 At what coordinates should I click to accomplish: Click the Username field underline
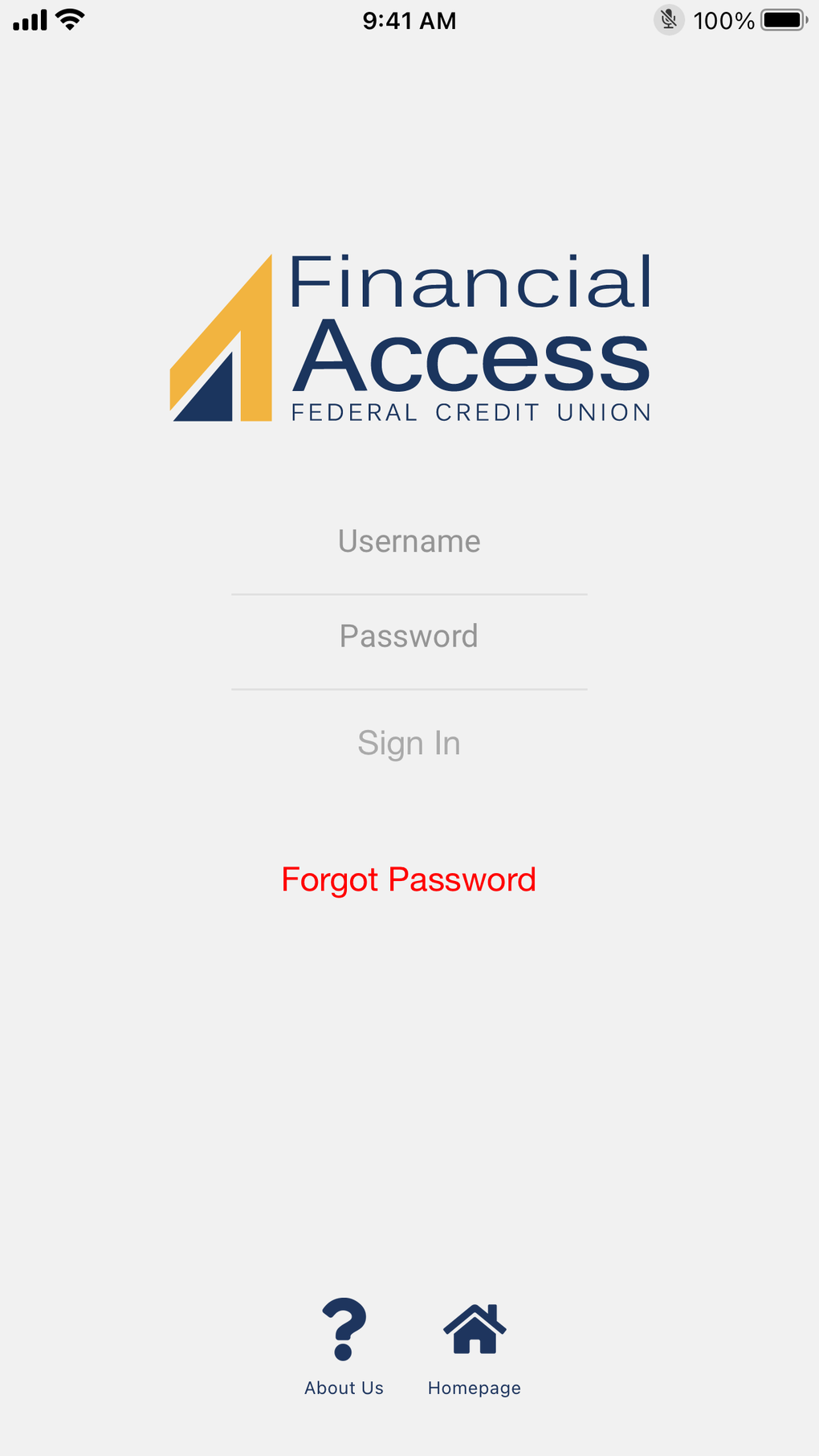(x=409, y=594)
